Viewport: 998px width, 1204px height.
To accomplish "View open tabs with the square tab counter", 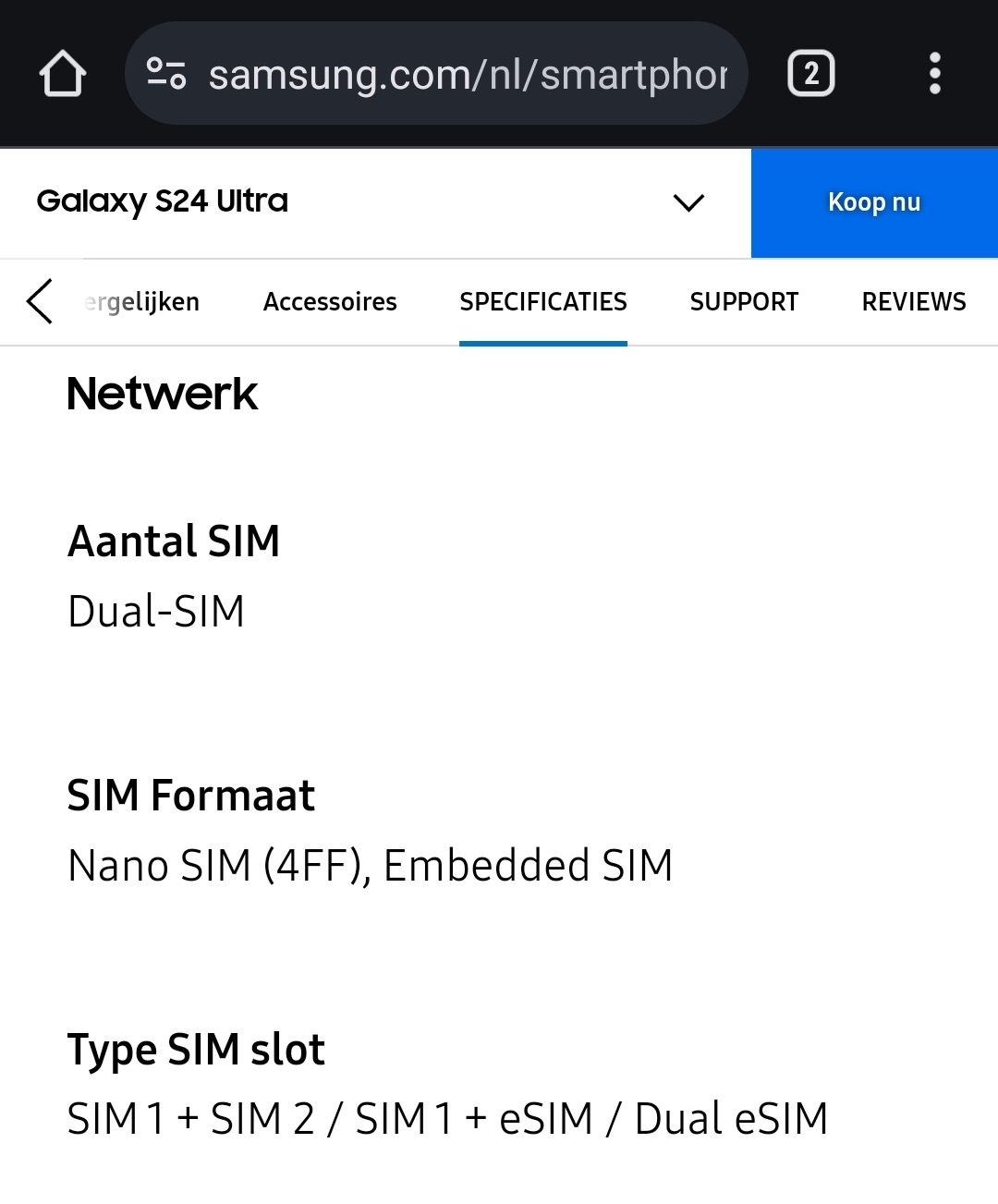I will (x=810, y=74).
